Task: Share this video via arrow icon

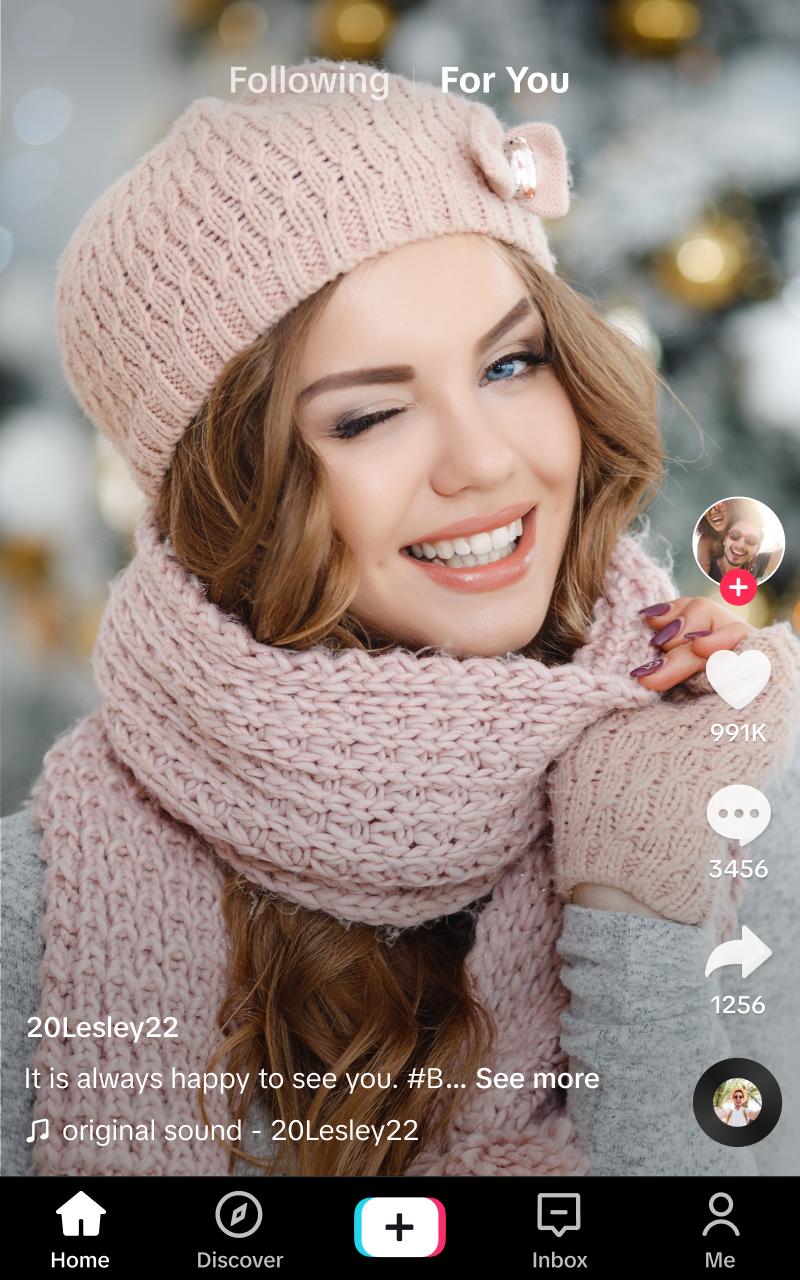Action: 739,951
